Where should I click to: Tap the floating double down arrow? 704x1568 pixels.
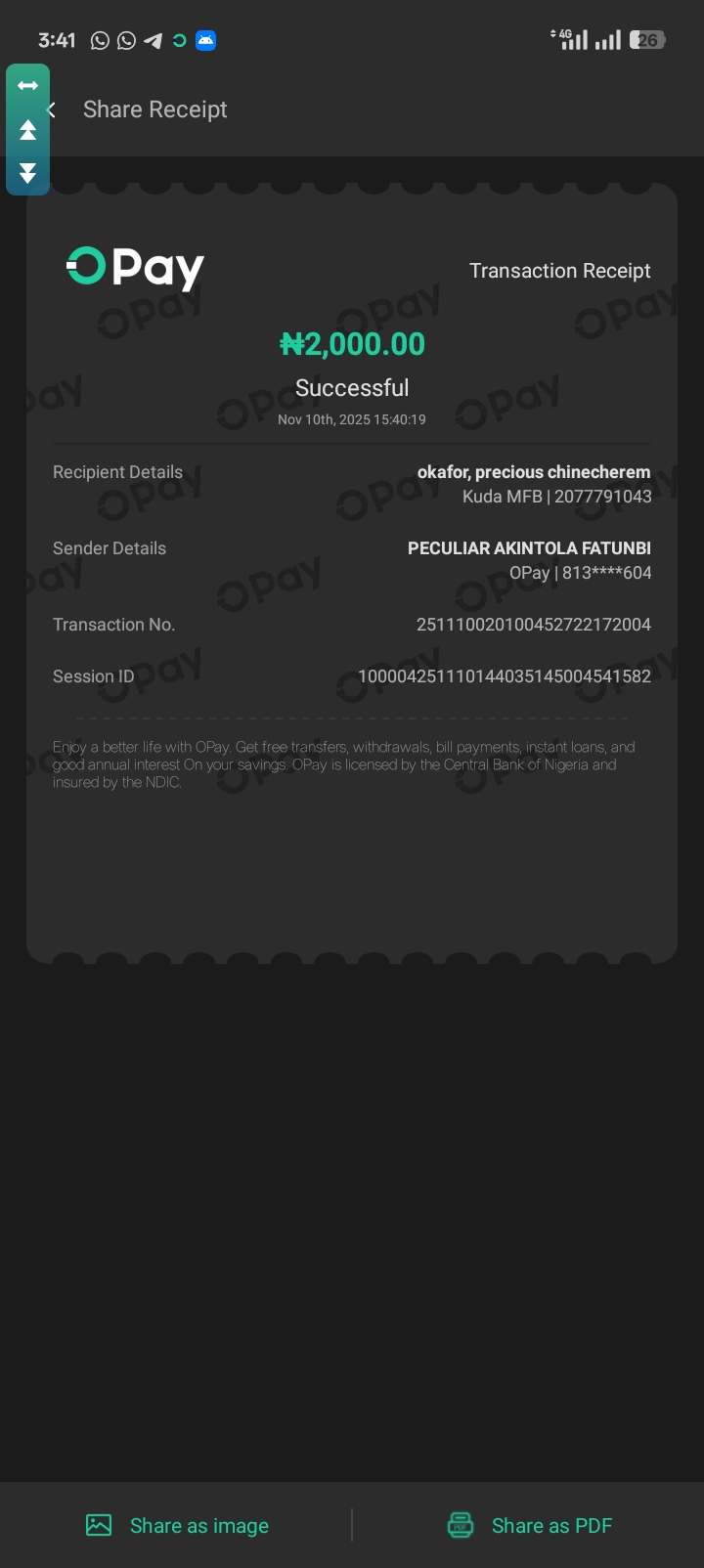pyautogui.click(x=27, y=173)
